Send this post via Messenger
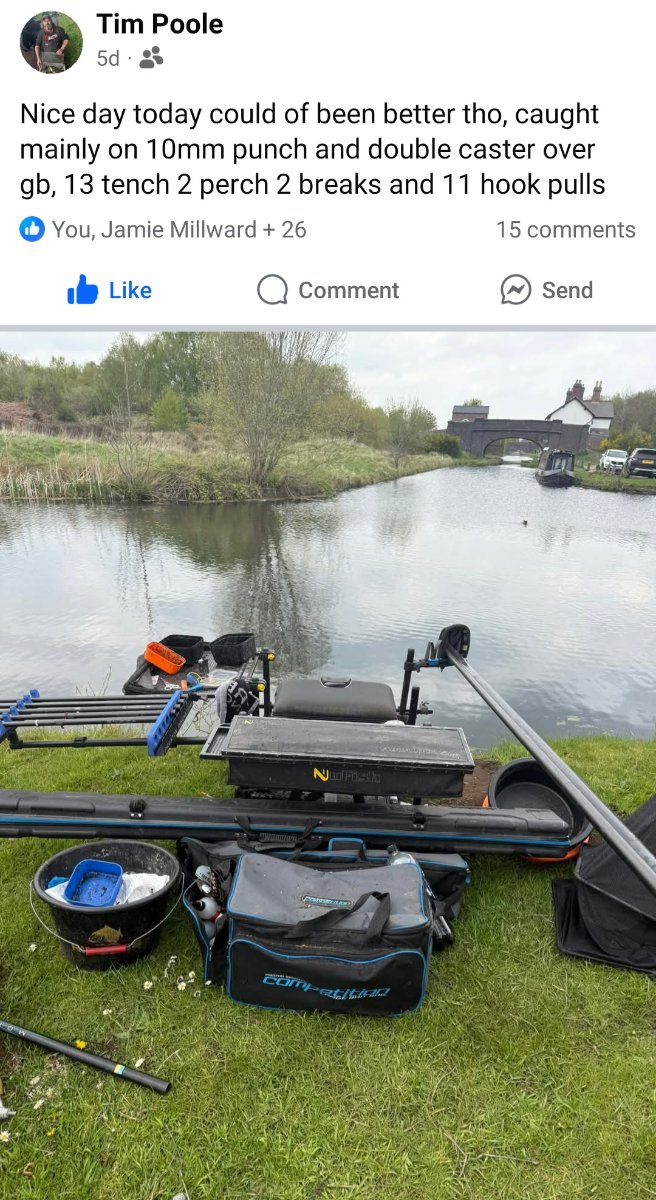656x1200 pixels. pos(546,290)
